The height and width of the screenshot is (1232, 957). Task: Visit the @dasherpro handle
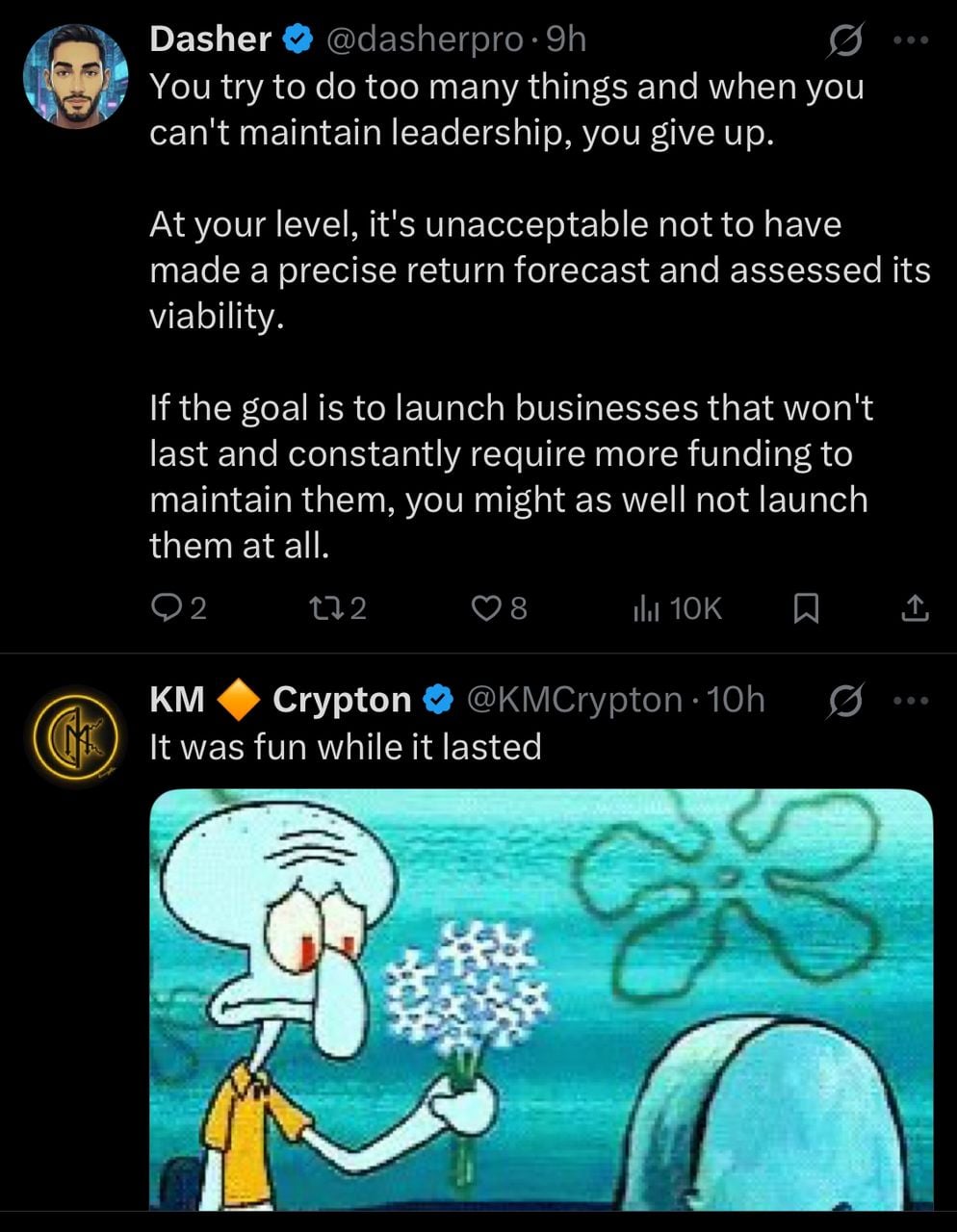(x=428, y=38)
